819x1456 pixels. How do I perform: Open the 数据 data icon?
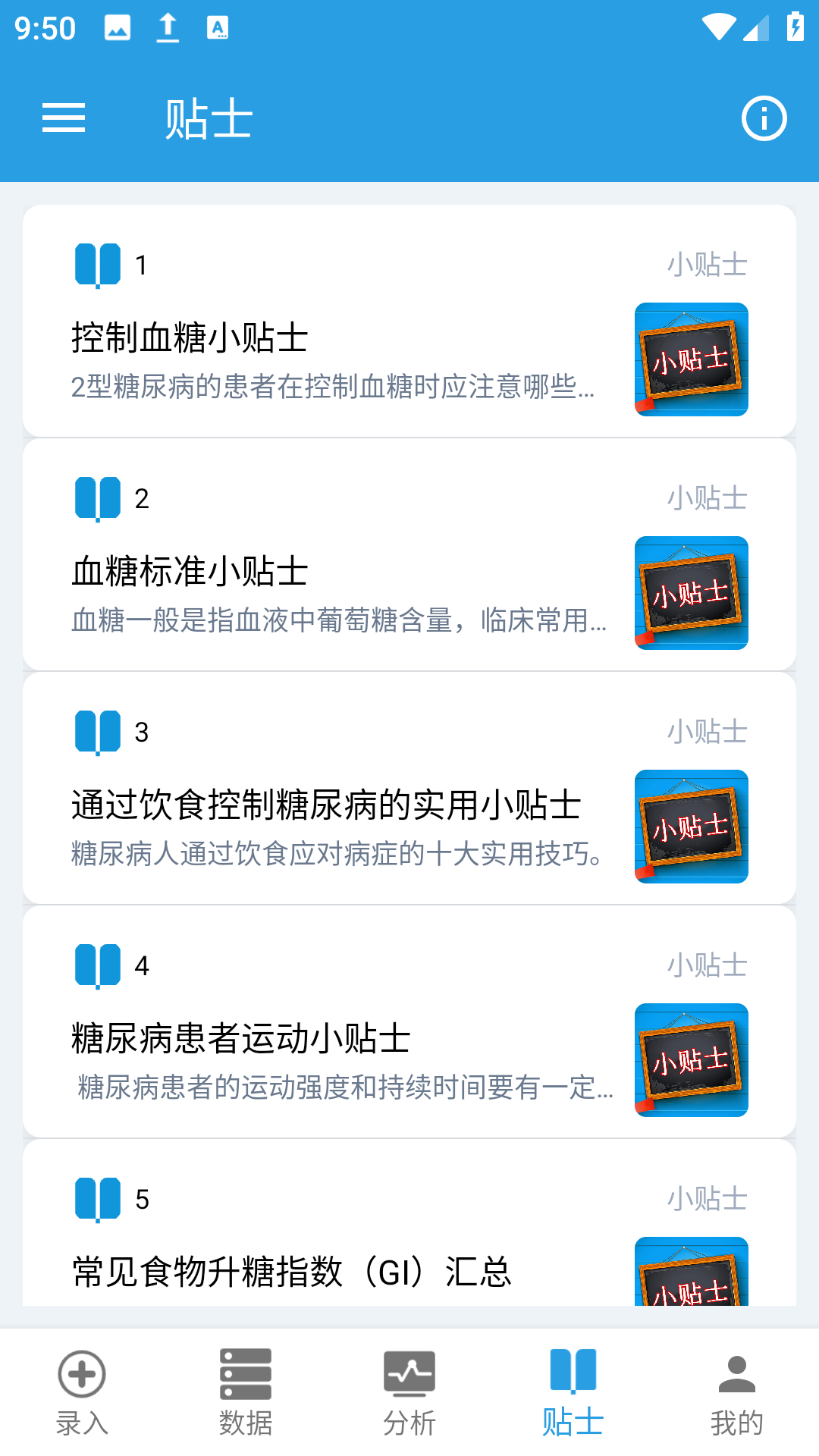coord(246,1375)
